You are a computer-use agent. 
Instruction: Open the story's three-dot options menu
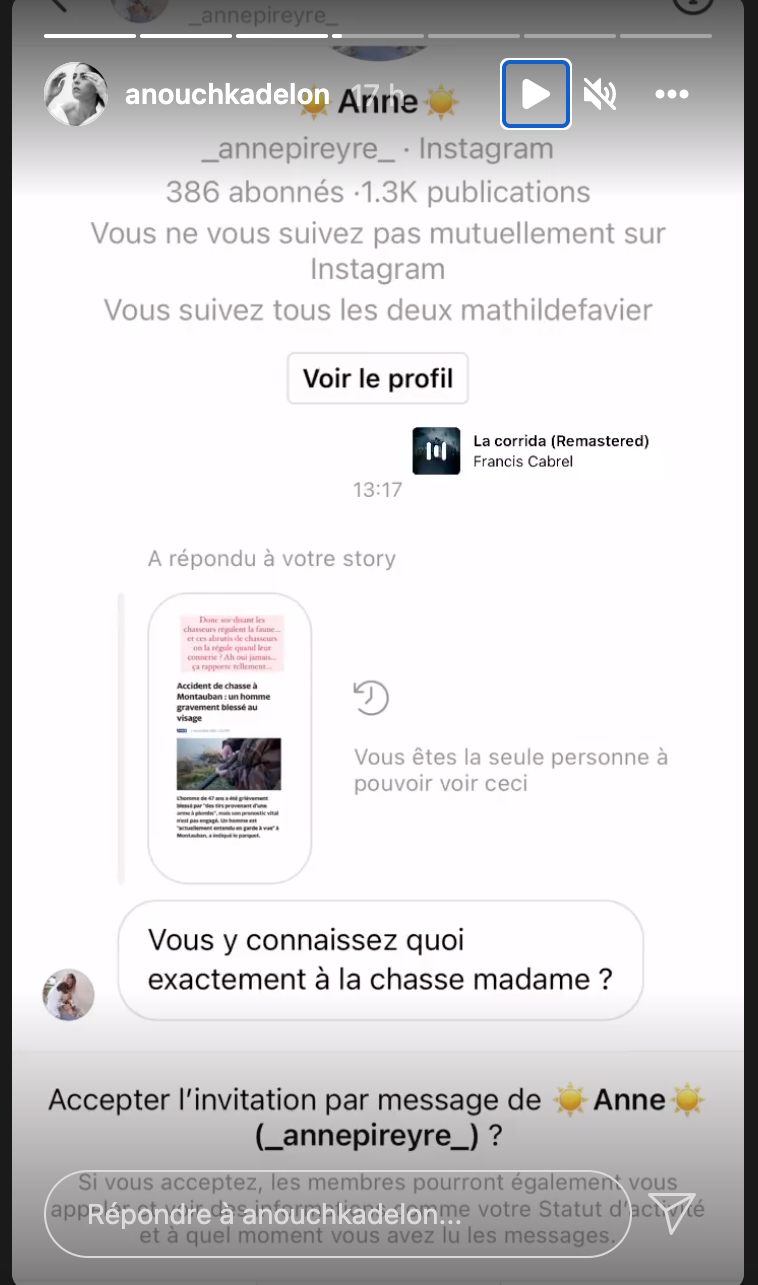[672, 95]
